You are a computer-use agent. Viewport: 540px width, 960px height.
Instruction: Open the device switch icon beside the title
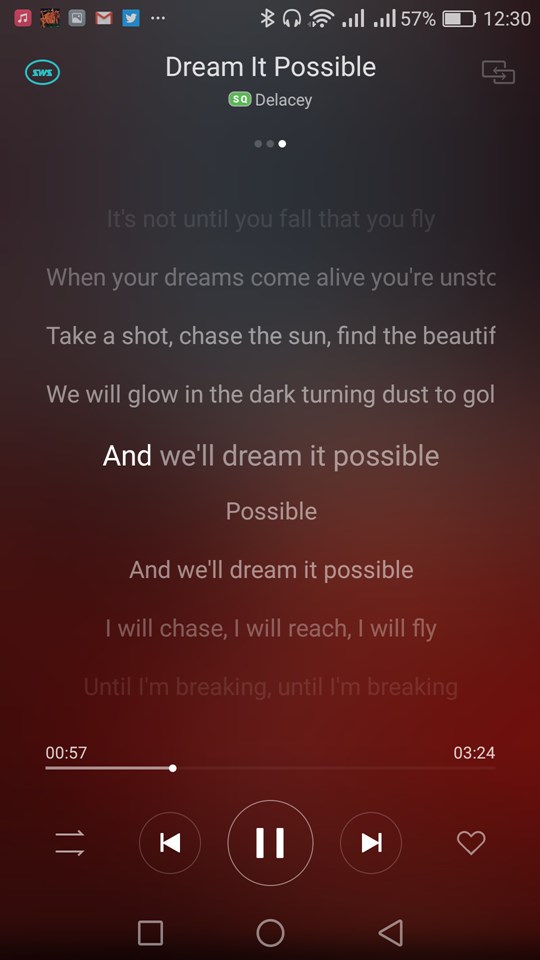coord(498,72)
